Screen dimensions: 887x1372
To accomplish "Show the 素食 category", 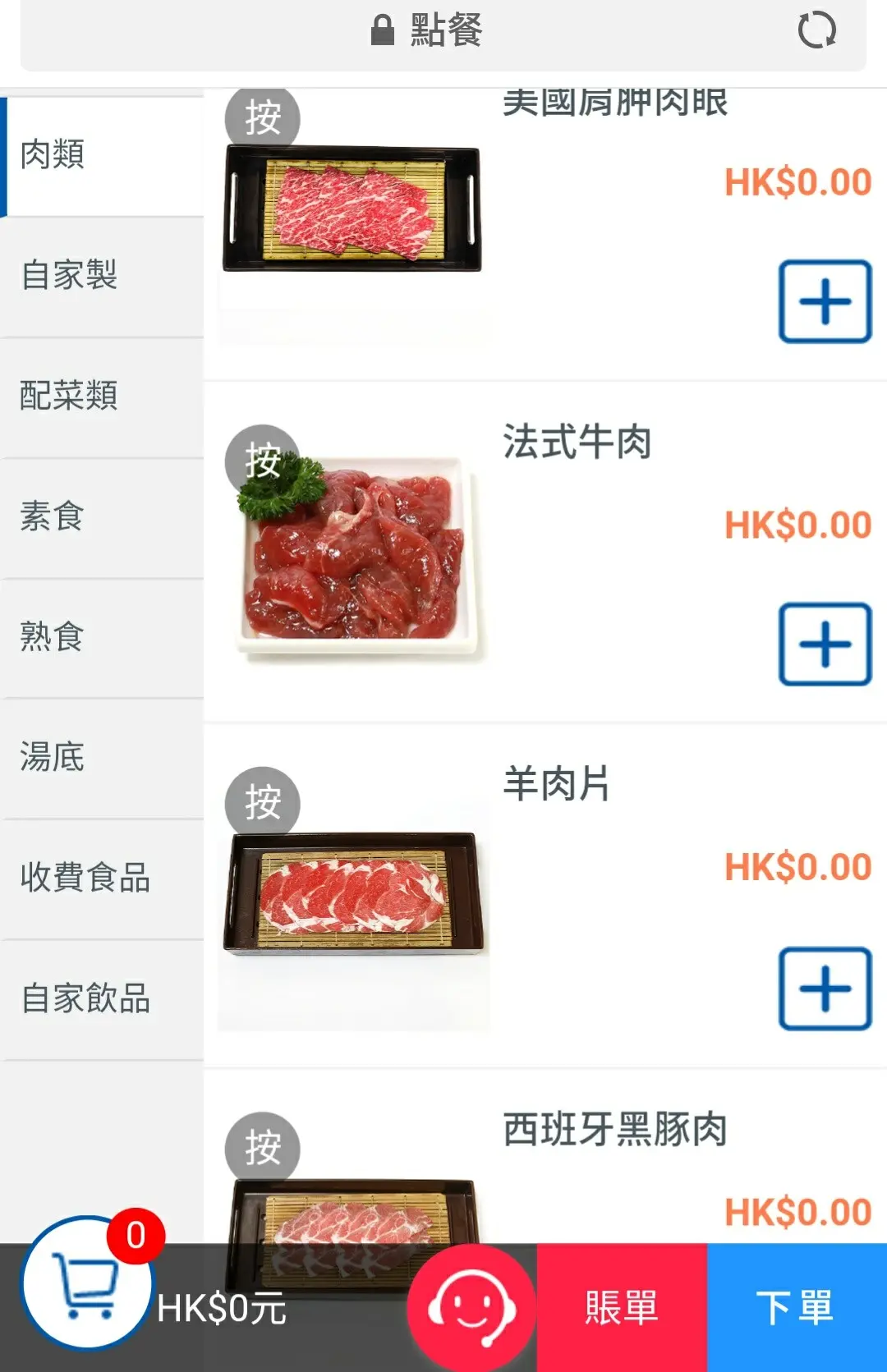I will point(102,516).
